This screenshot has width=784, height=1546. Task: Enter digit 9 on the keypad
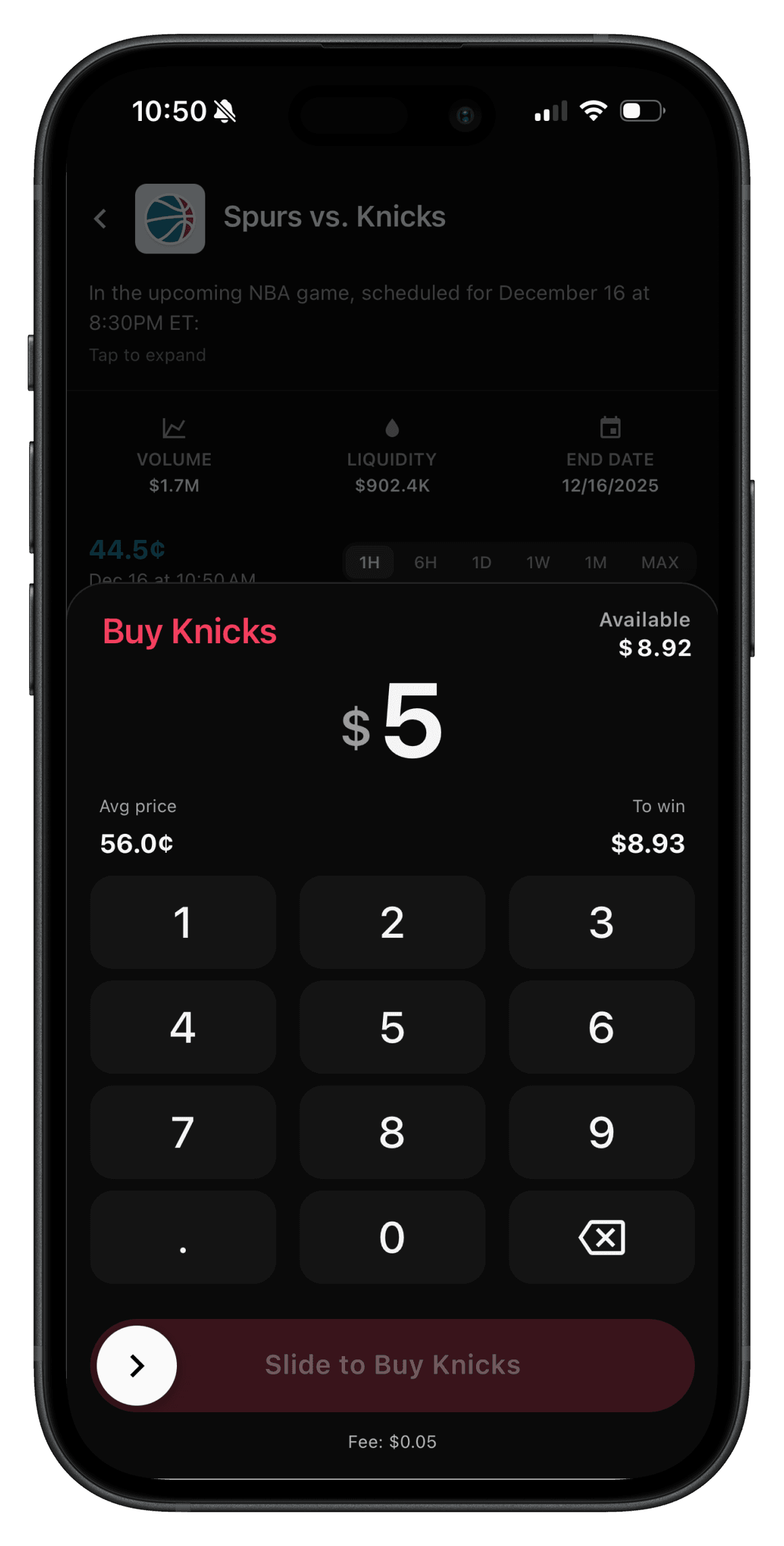(601, 1132)
